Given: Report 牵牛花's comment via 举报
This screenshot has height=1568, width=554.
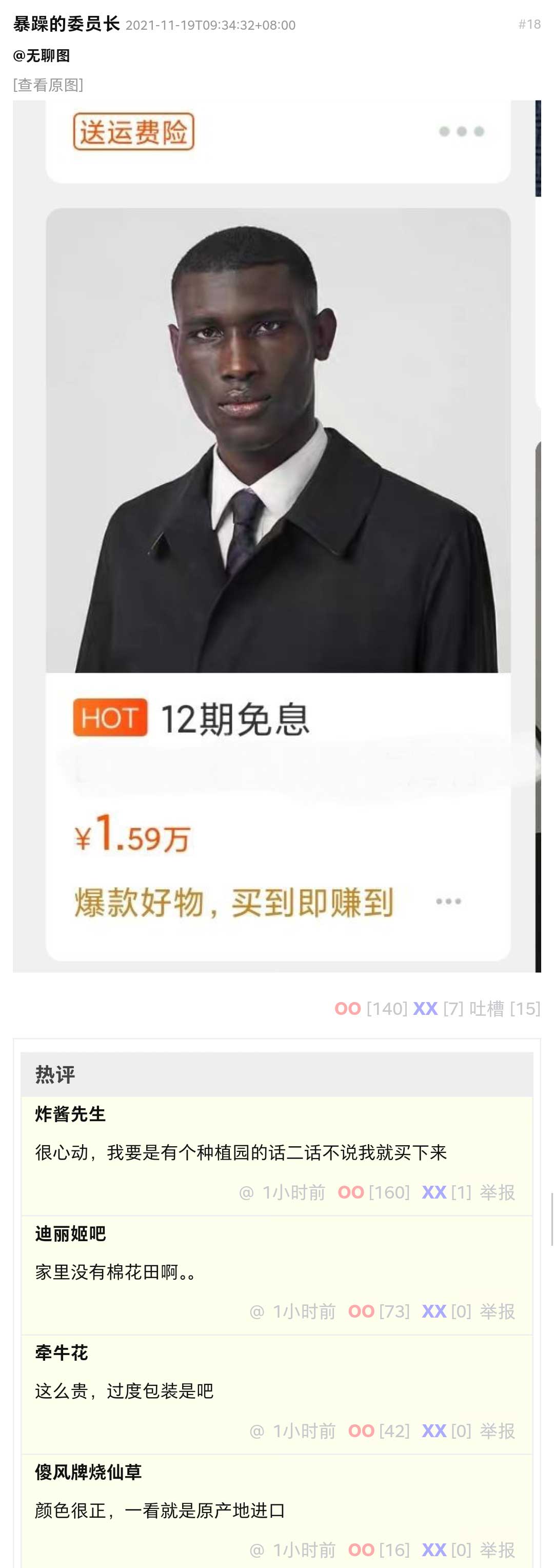Looking at the screenshot, I should pos(498,1430).
